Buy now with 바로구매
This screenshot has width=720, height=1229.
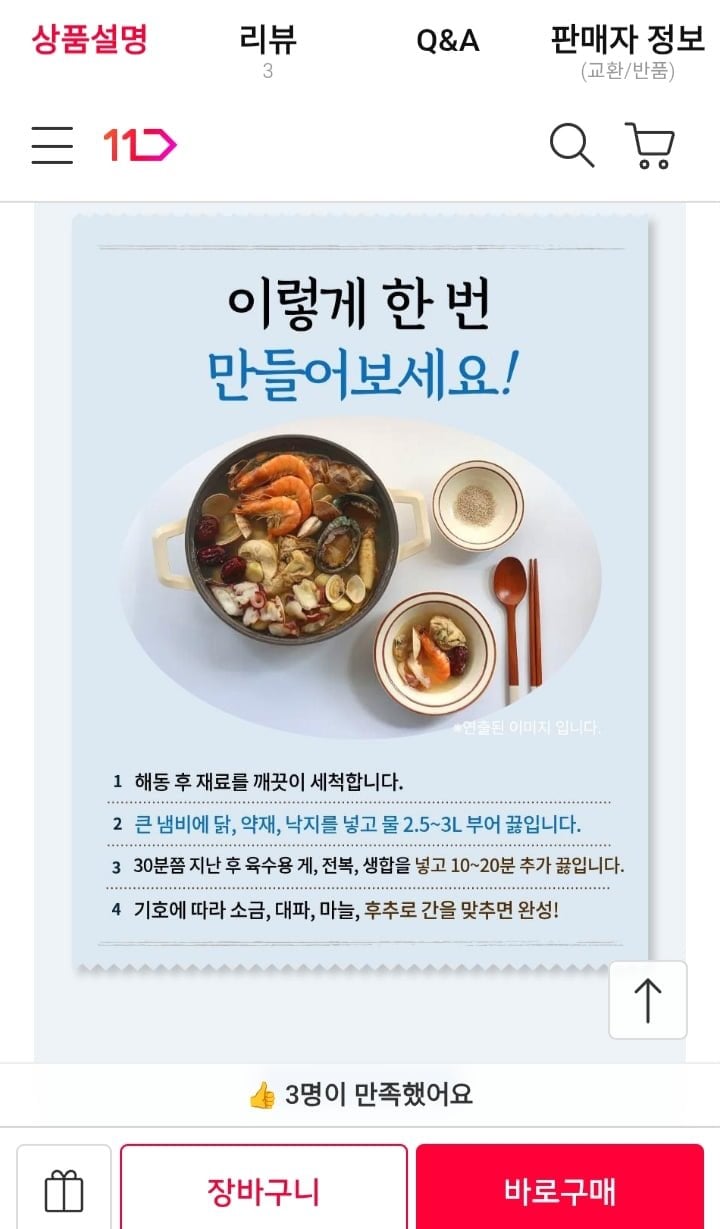pos(560,1188)
